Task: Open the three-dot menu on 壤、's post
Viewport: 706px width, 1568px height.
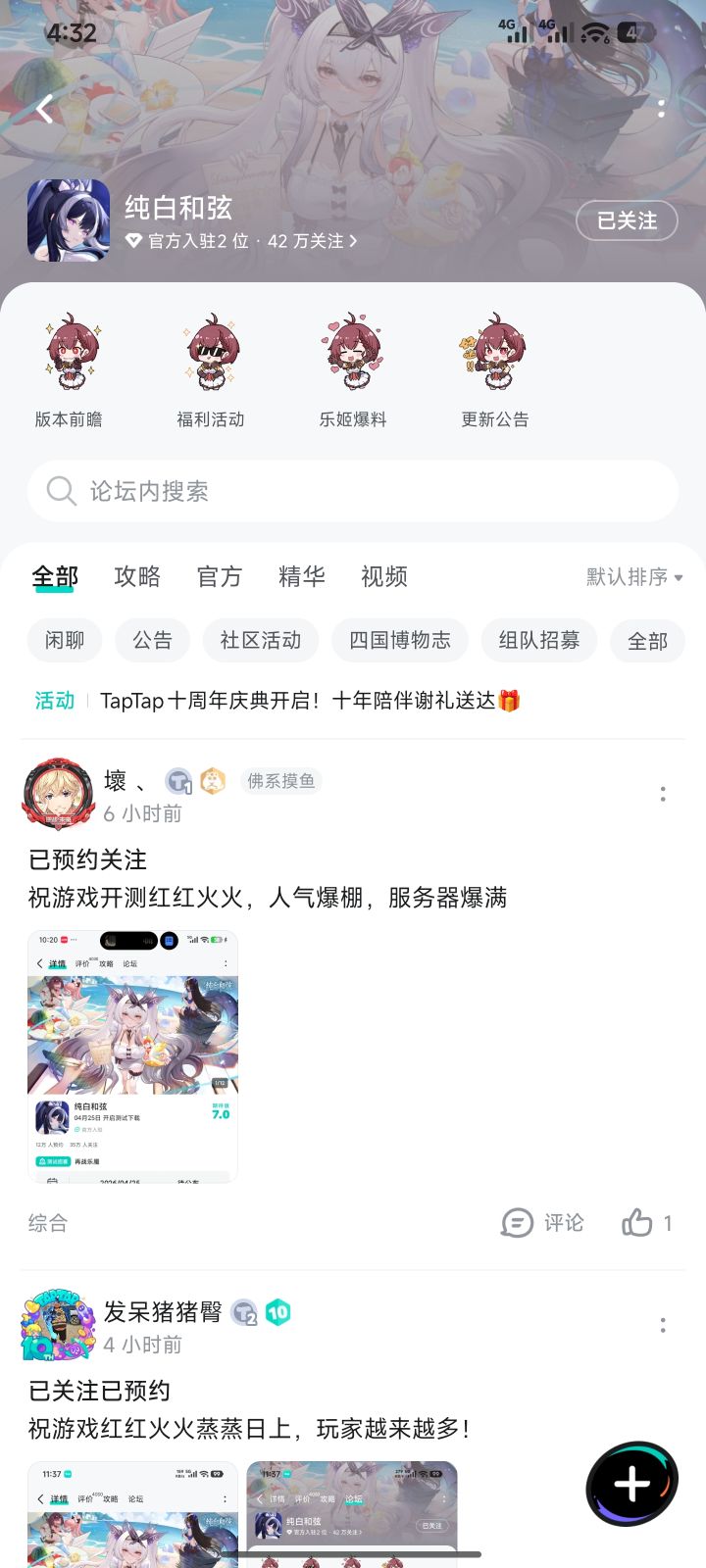Action: click(663, 793)
